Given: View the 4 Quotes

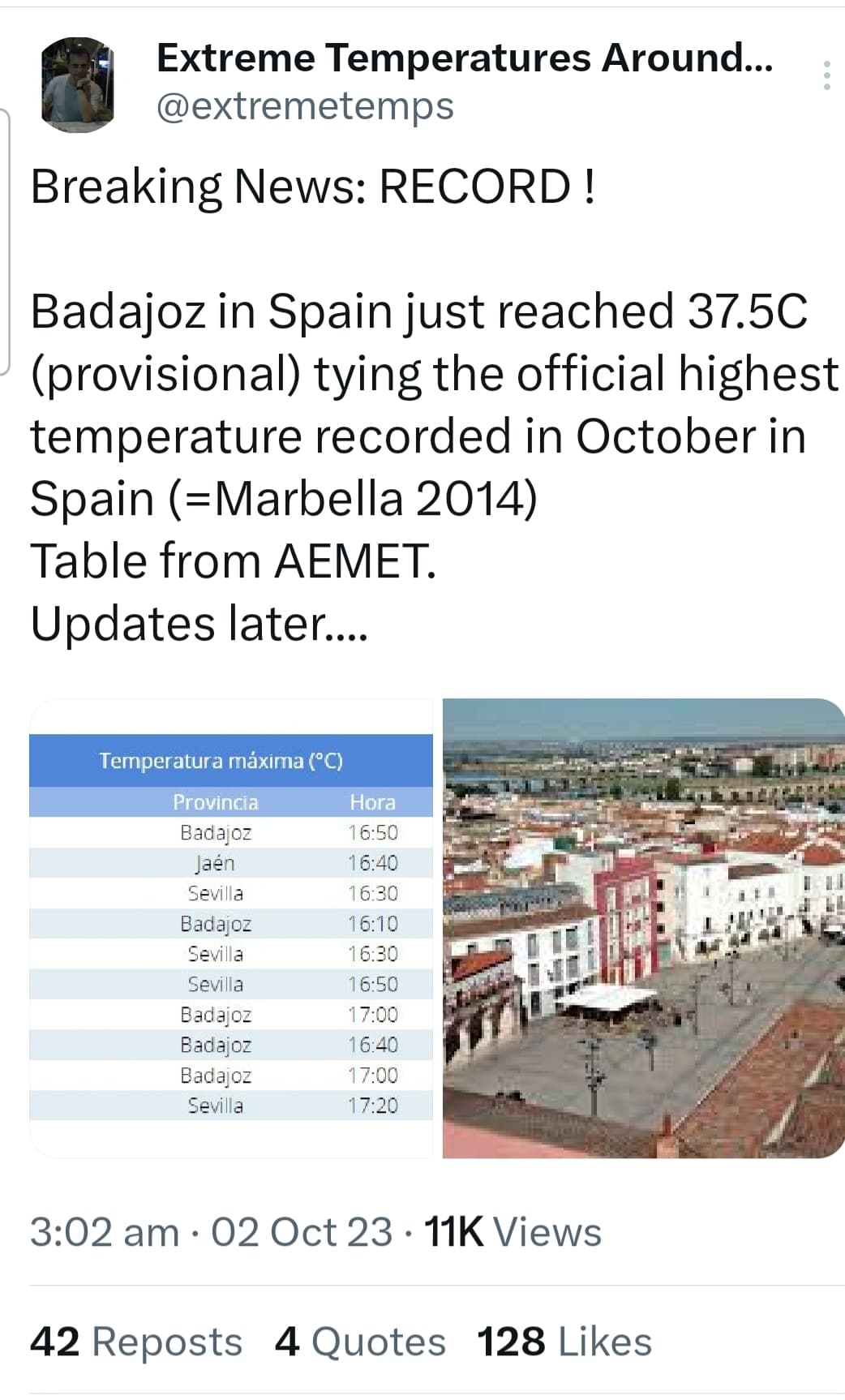Looking at the screenshot, I should tap(360, 1341).
